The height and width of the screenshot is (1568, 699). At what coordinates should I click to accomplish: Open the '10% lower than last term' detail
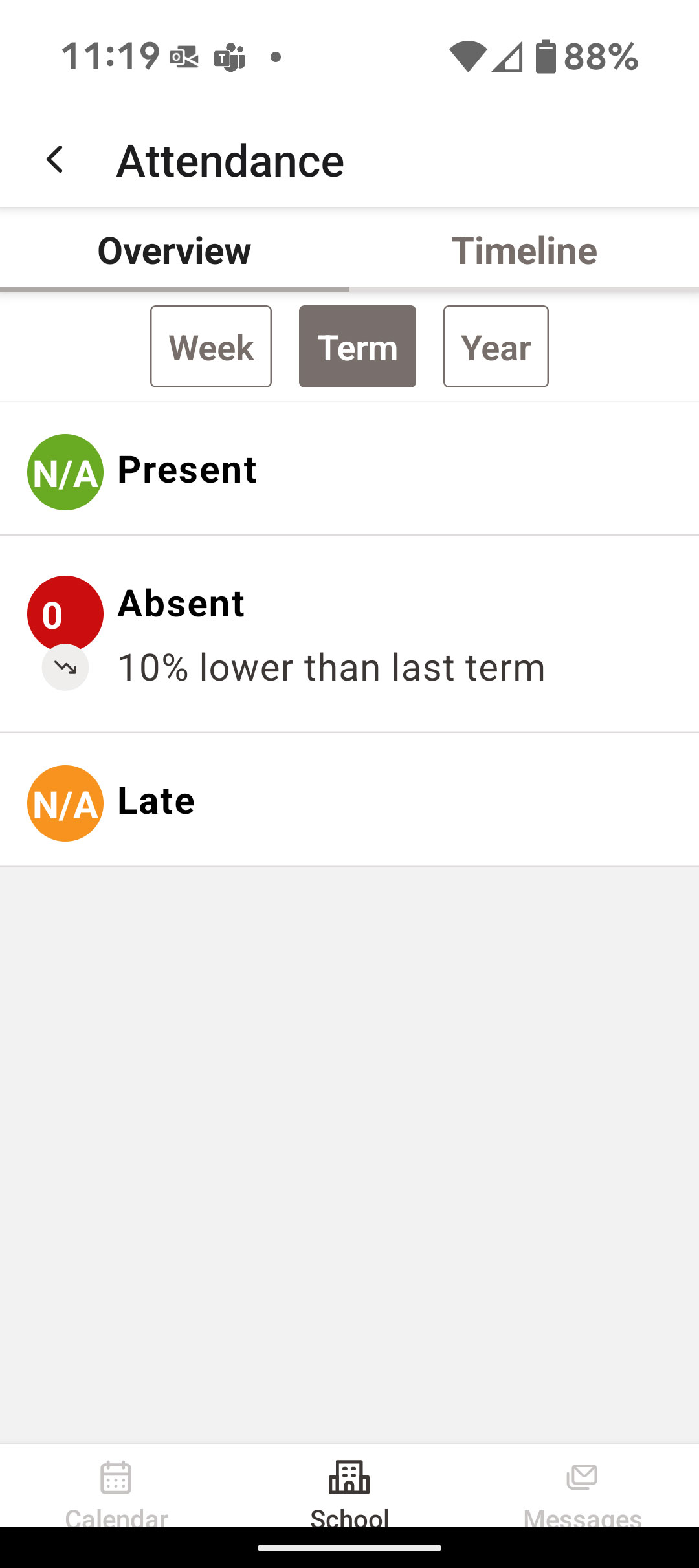(331, 668)
